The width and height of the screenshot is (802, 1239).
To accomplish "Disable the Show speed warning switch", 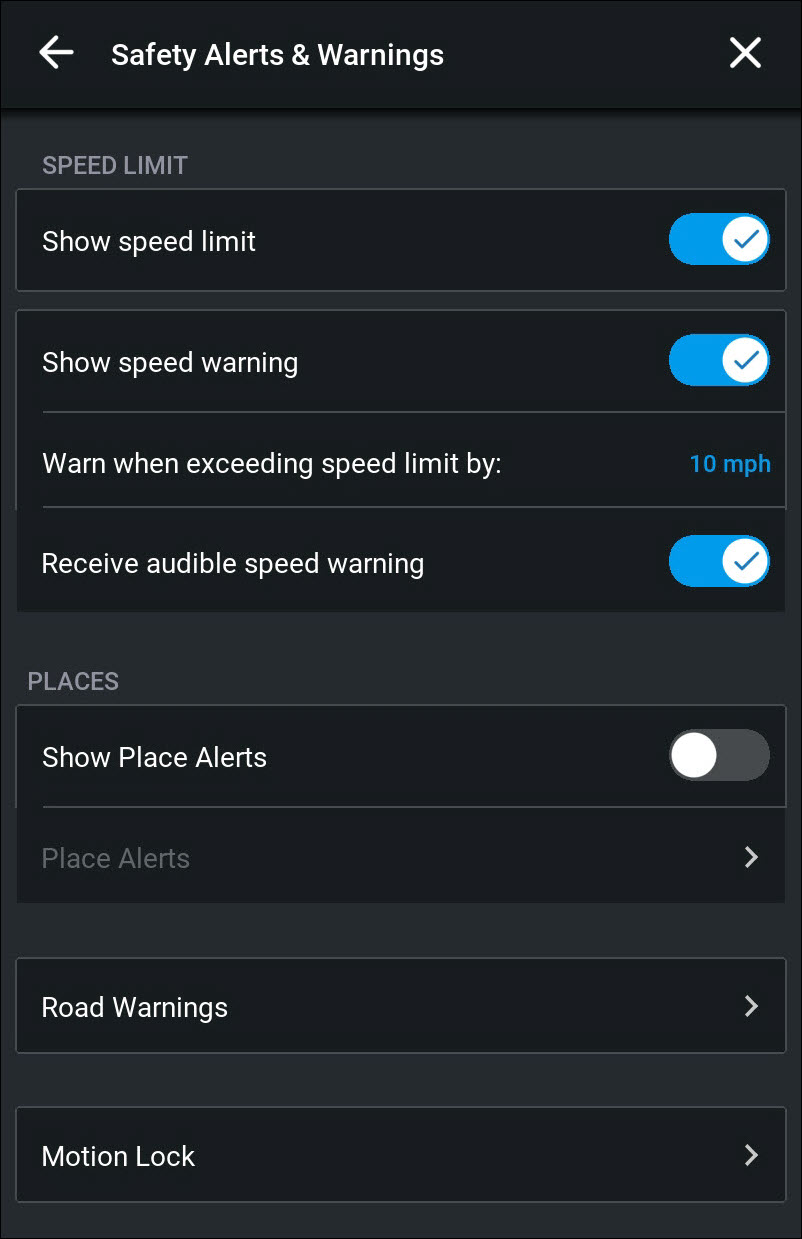I will 719,361.
